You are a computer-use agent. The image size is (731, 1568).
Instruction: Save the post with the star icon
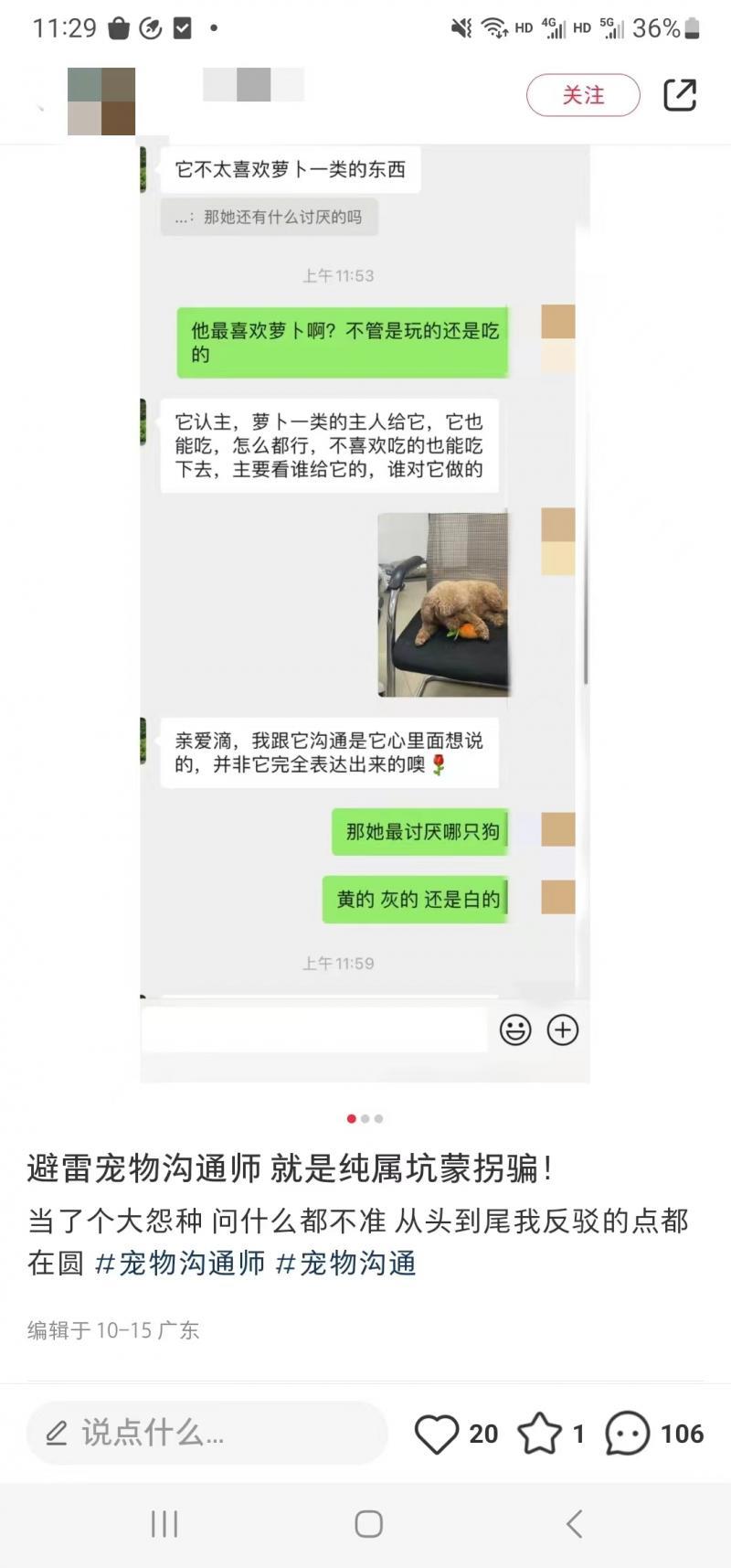(539, 1433)
